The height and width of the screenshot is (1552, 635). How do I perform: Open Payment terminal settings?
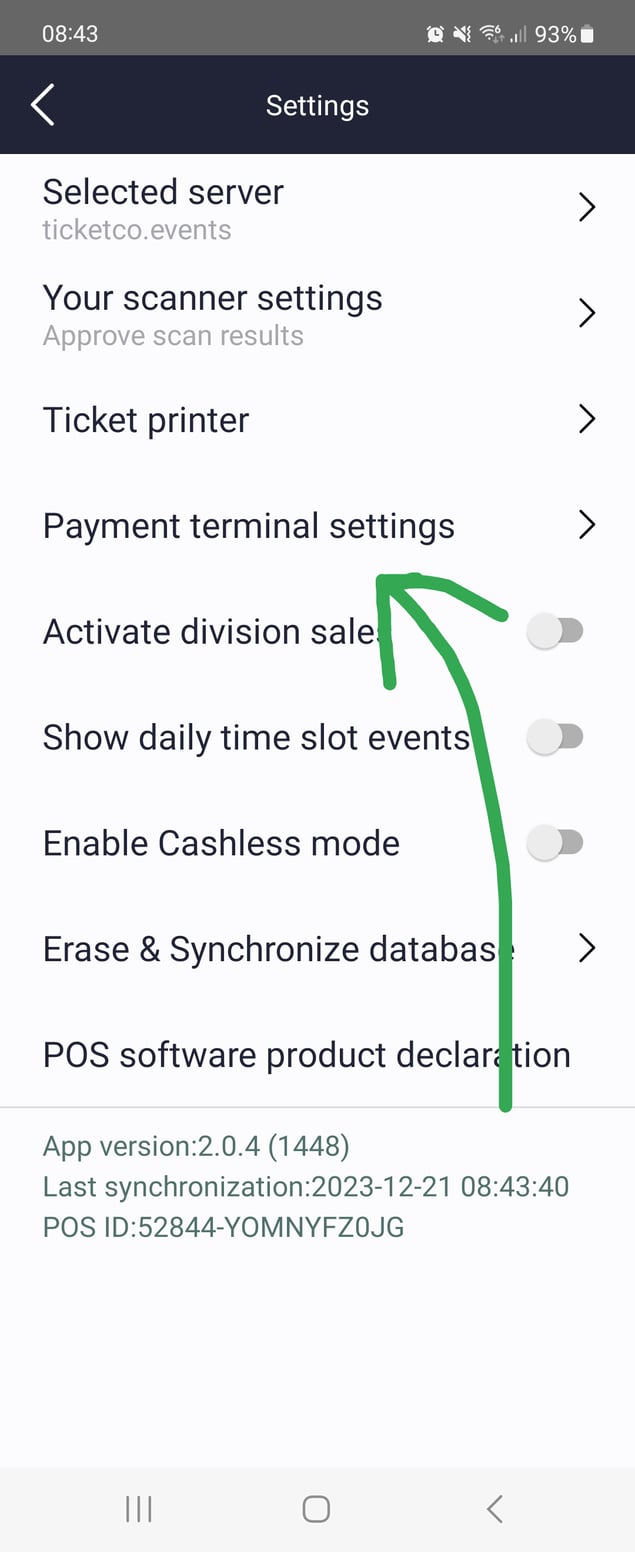317,526
